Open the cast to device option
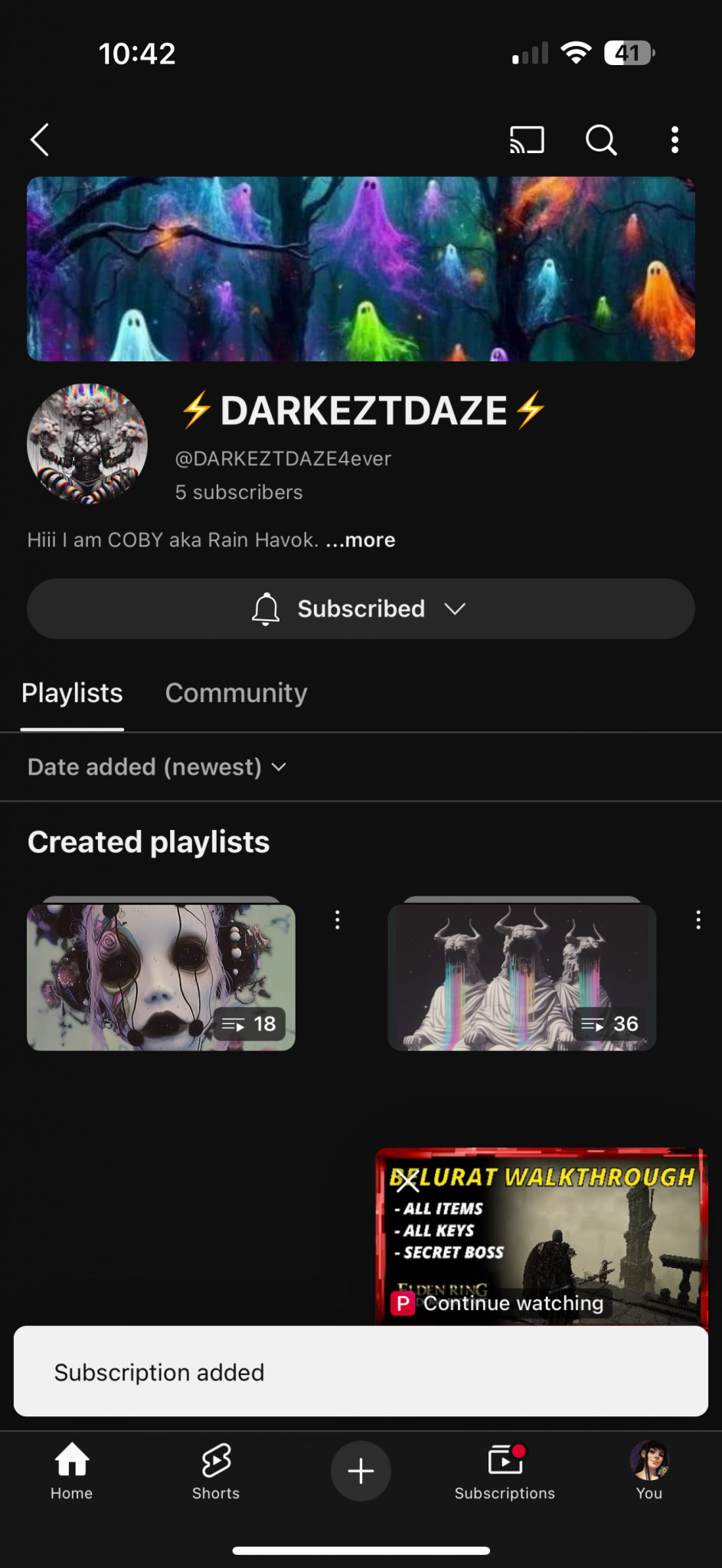The height and width of the screenshot is (1568, 722). [527, 140]
